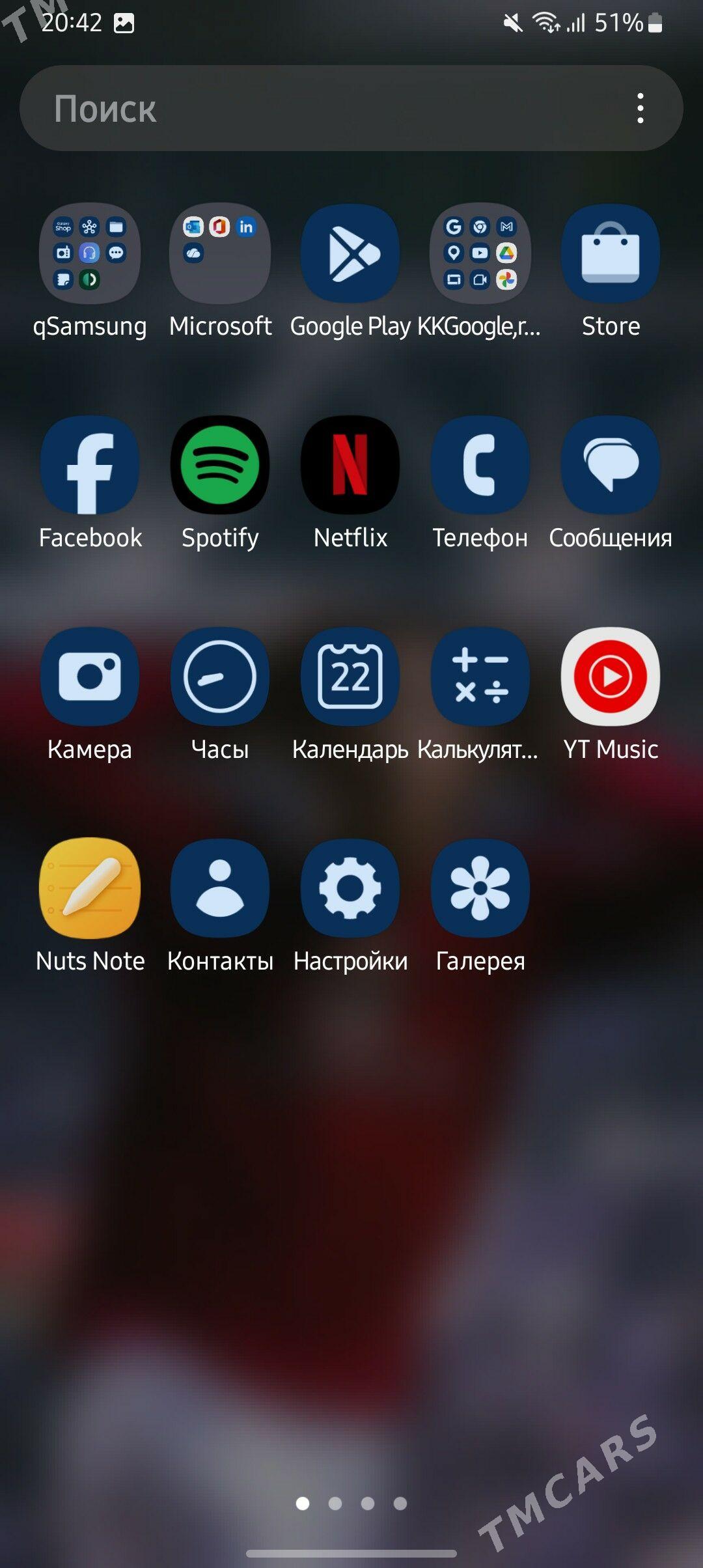Open the three-dot menu beside search
Viewport: 703px width, 1568px height.
[x=641, y=108]
